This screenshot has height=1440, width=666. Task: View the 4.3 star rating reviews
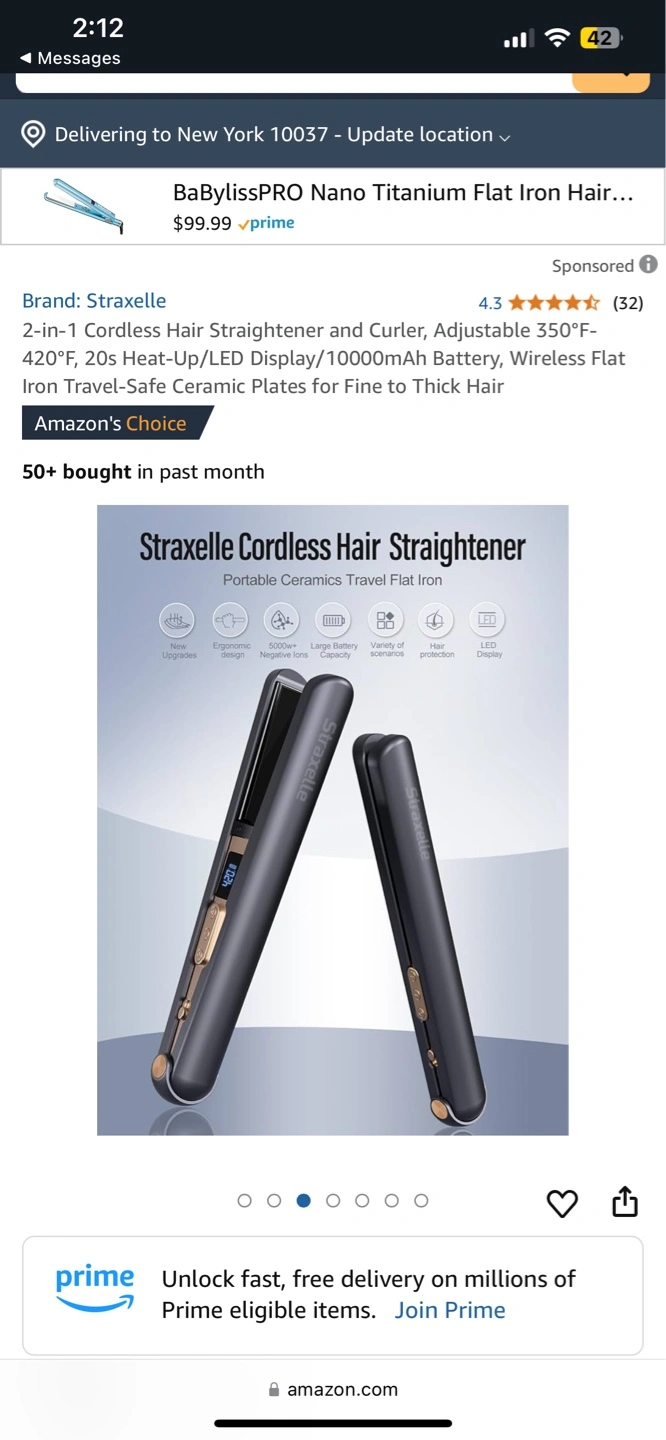[x=560, y=302]
